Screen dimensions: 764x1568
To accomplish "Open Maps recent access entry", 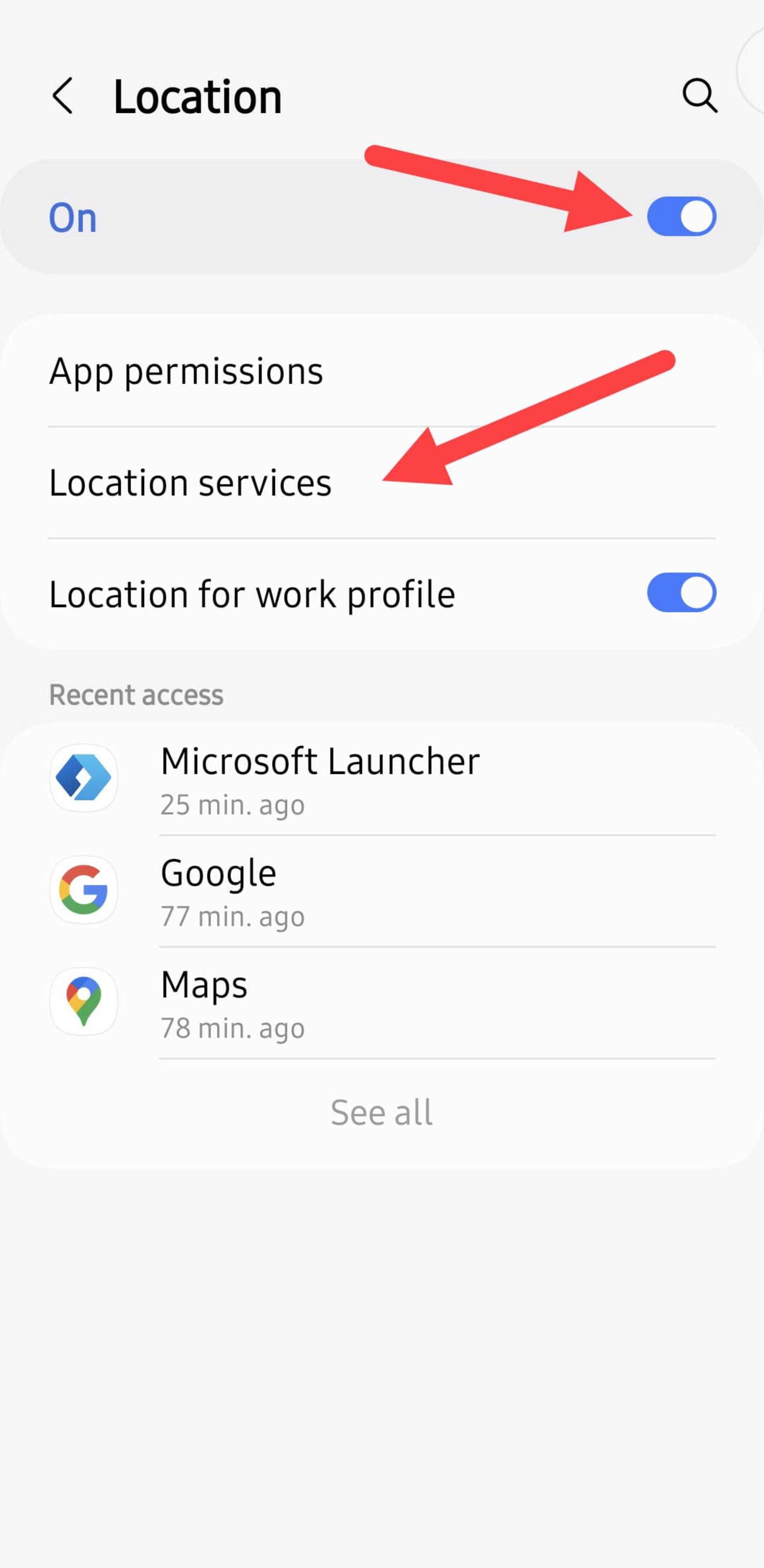I will pyautogui.click(x=382, y=1003).
